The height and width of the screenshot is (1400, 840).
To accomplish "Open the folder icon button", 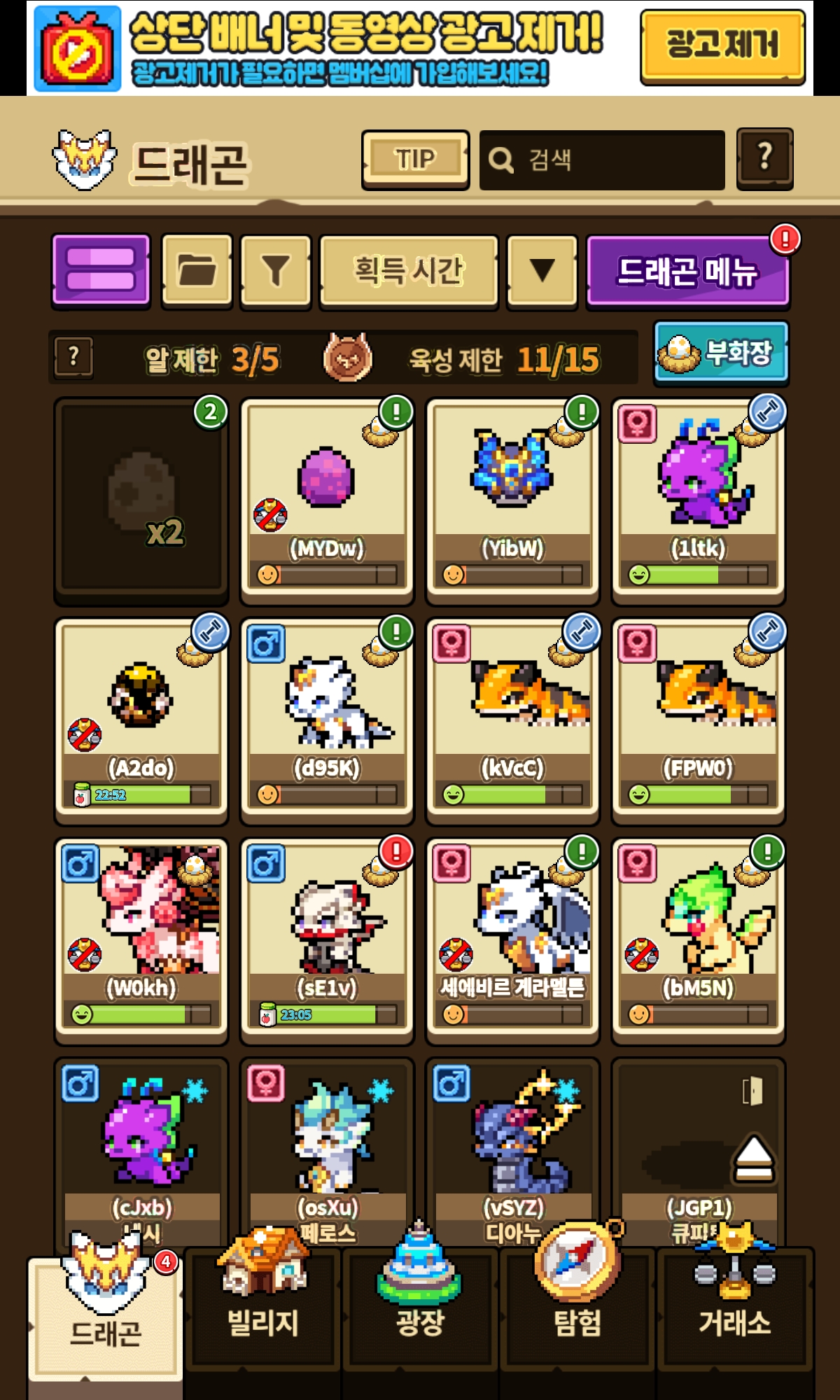I will tap(197, 271).
